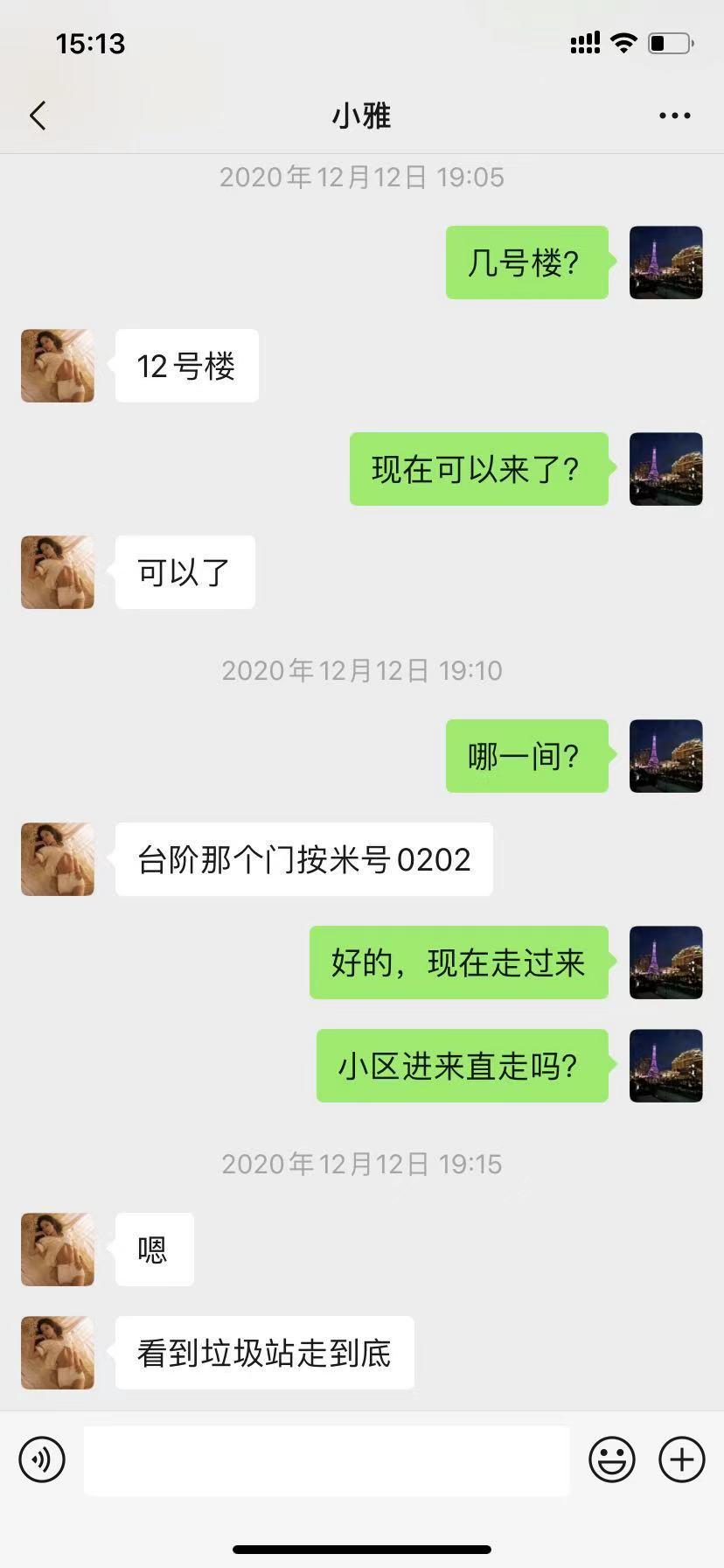Image resolution: width=724 pixels, height=1568 pixels.
Task: Select the bubble '台阶那个门按米号 0202'
Action: 303,859
